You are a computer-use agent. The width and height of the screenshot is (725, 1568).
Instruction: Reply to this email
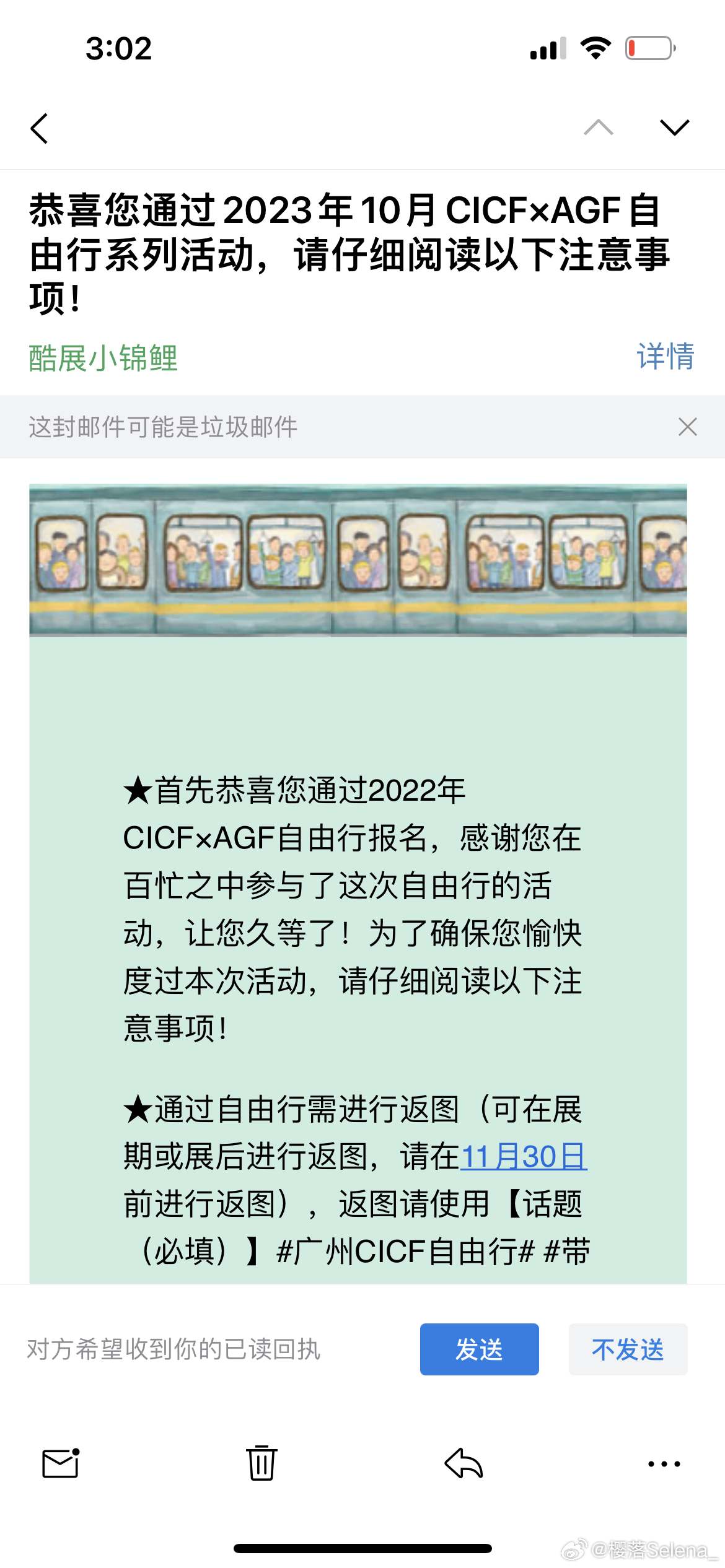pyautogui.click(x=464, y=1463)
